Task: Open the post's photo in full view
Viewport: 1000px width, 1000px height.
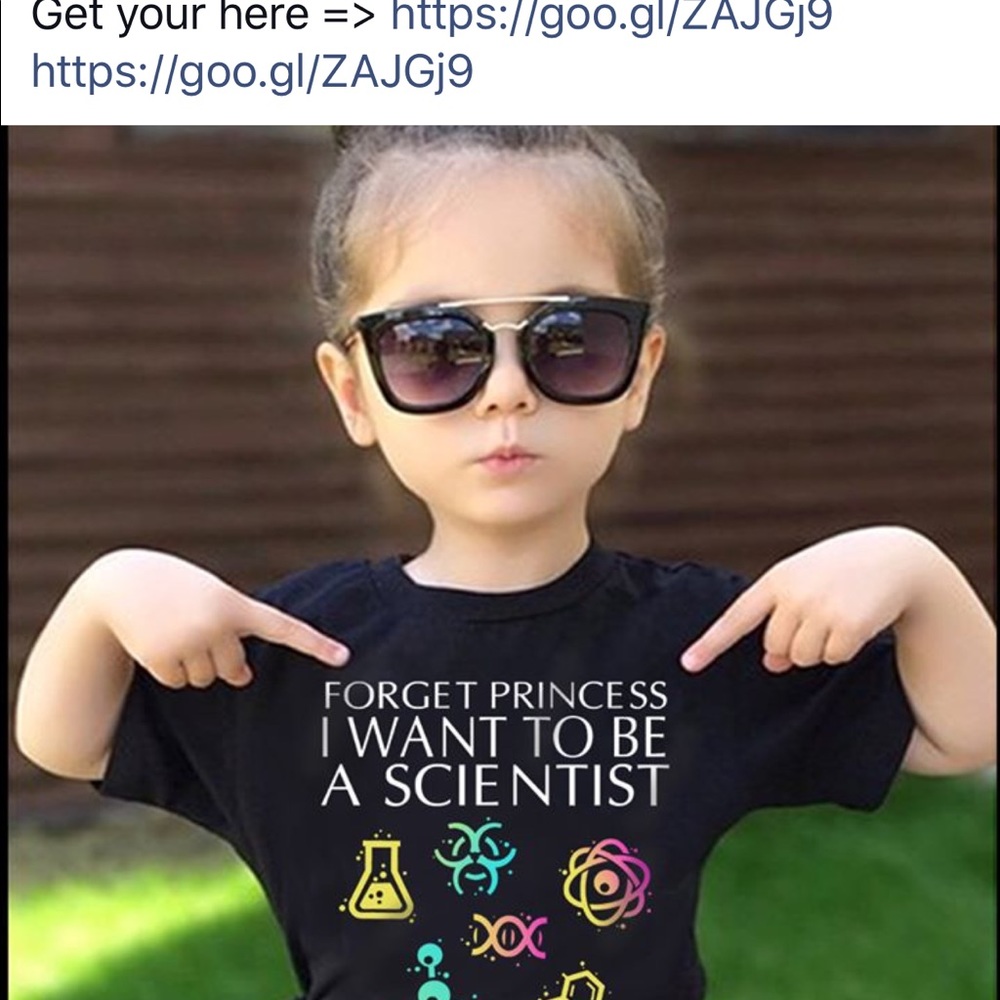Action: pos(500,560)
